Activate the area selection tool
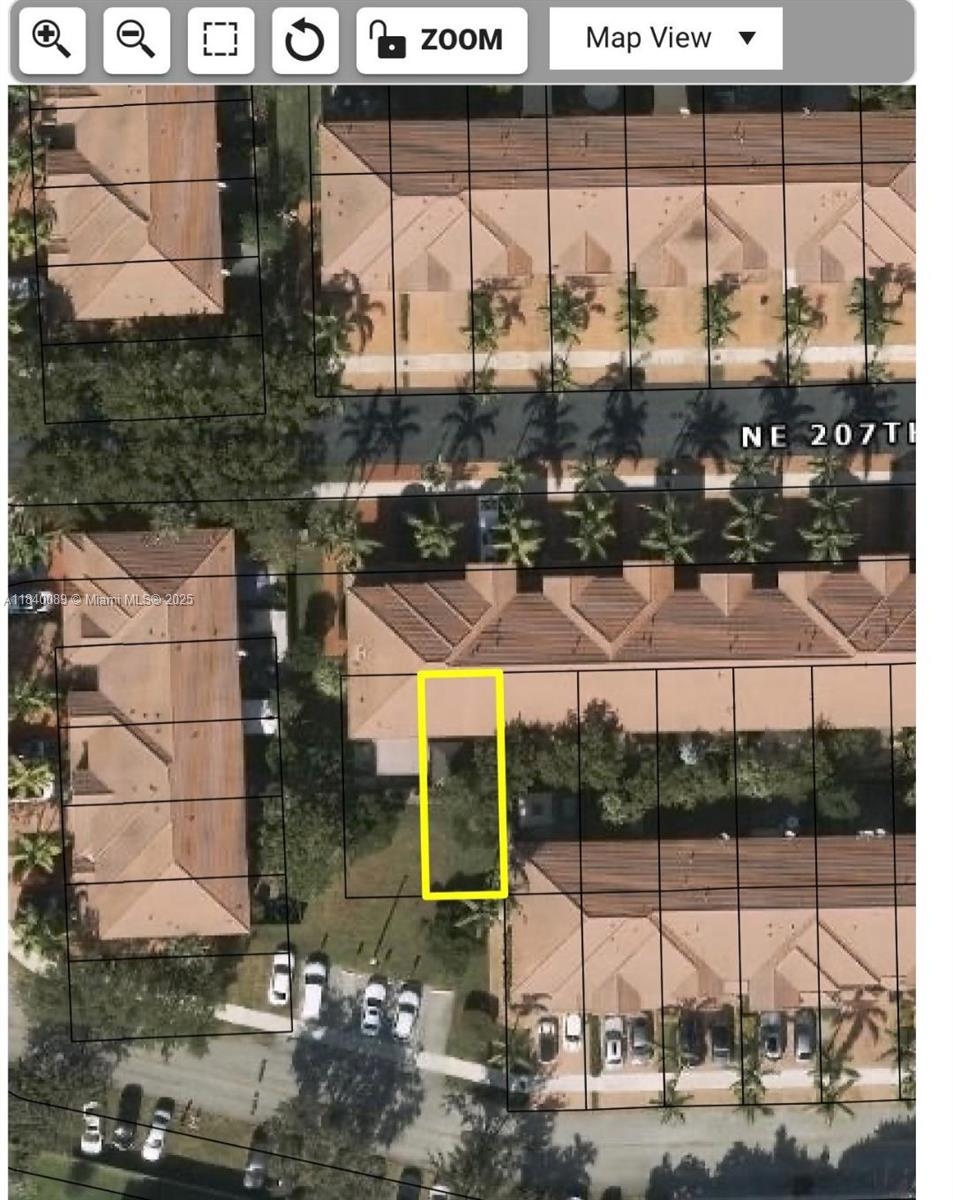Image resolution: width=953 pixels, height=1200 pixels. [220, 40]
